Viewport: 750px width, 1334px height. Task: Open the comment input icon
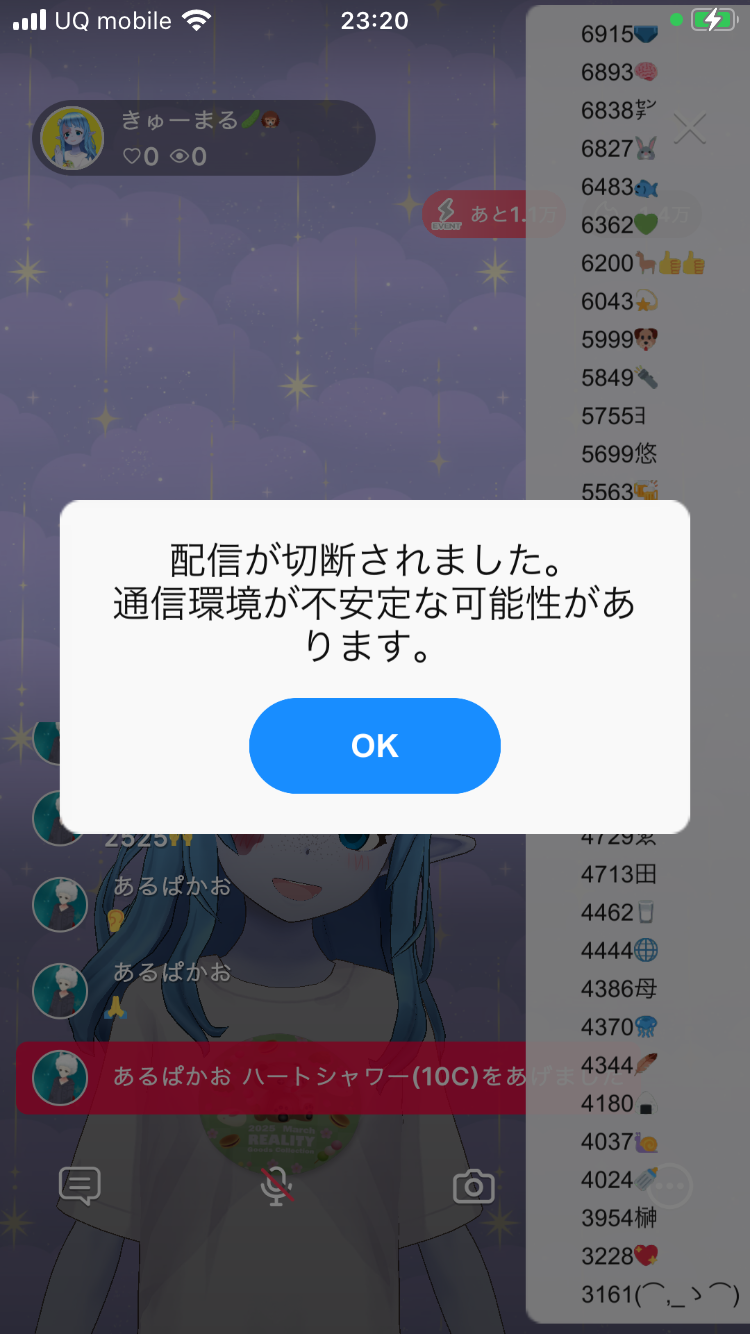[80, 1186]
